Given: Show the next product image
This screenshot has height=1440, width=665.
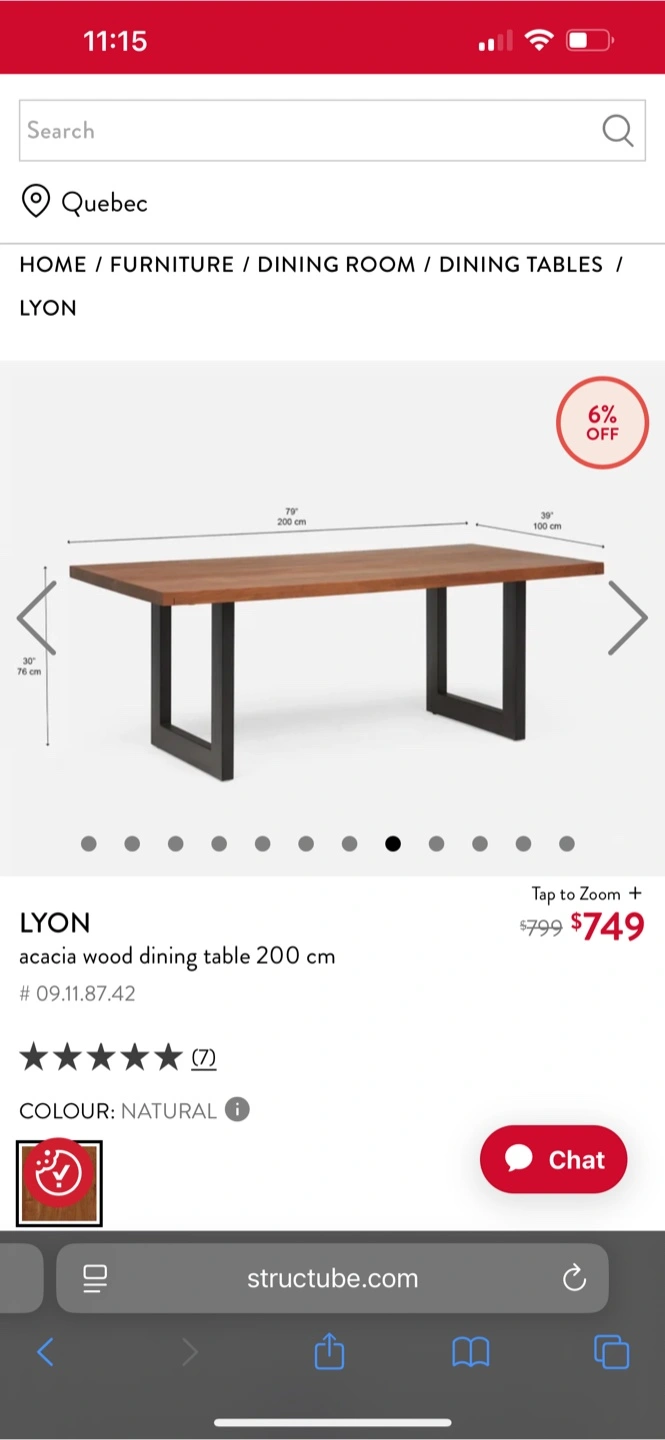Looking at the screenshot, I should 627,618.
